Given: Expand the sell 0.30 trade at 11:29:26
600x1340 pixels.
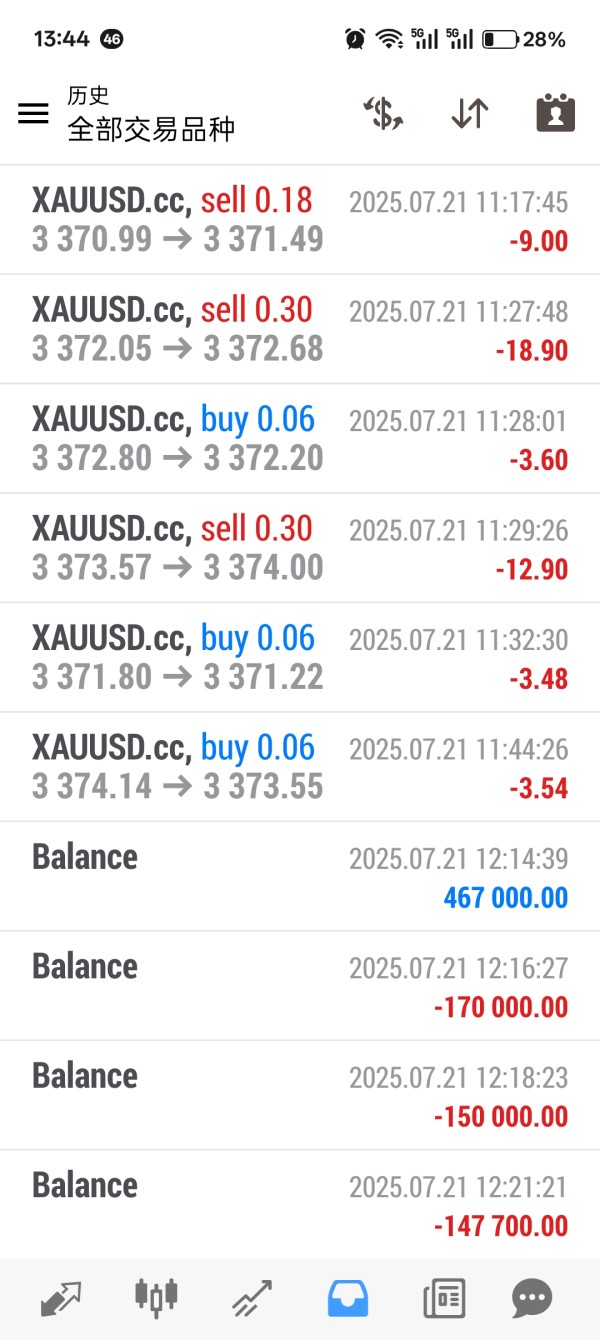Looking at the screenshot, I should point(300,548).
